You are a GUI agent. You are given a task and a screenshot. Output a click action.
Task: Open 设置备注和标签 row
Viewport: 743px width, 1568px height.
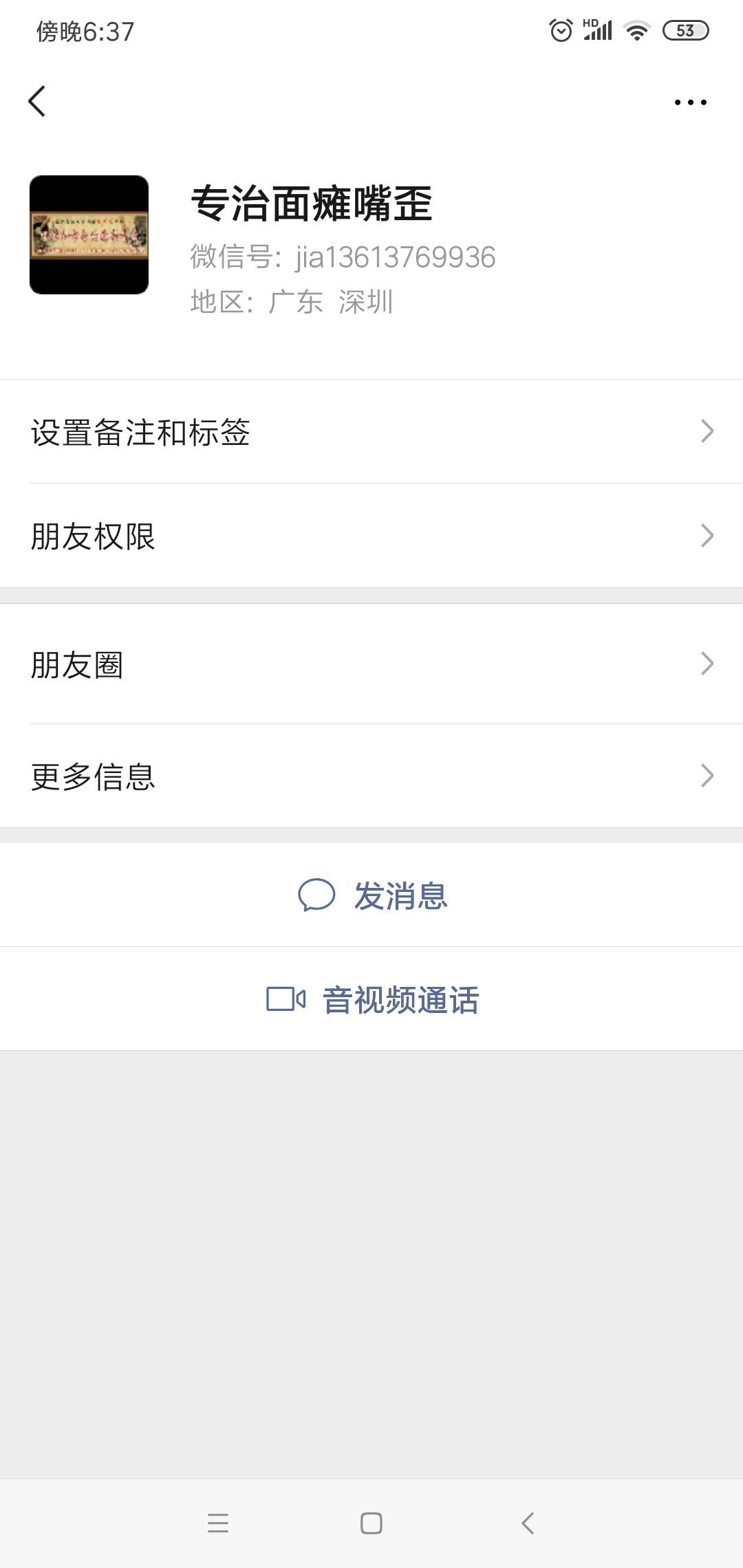371,431
